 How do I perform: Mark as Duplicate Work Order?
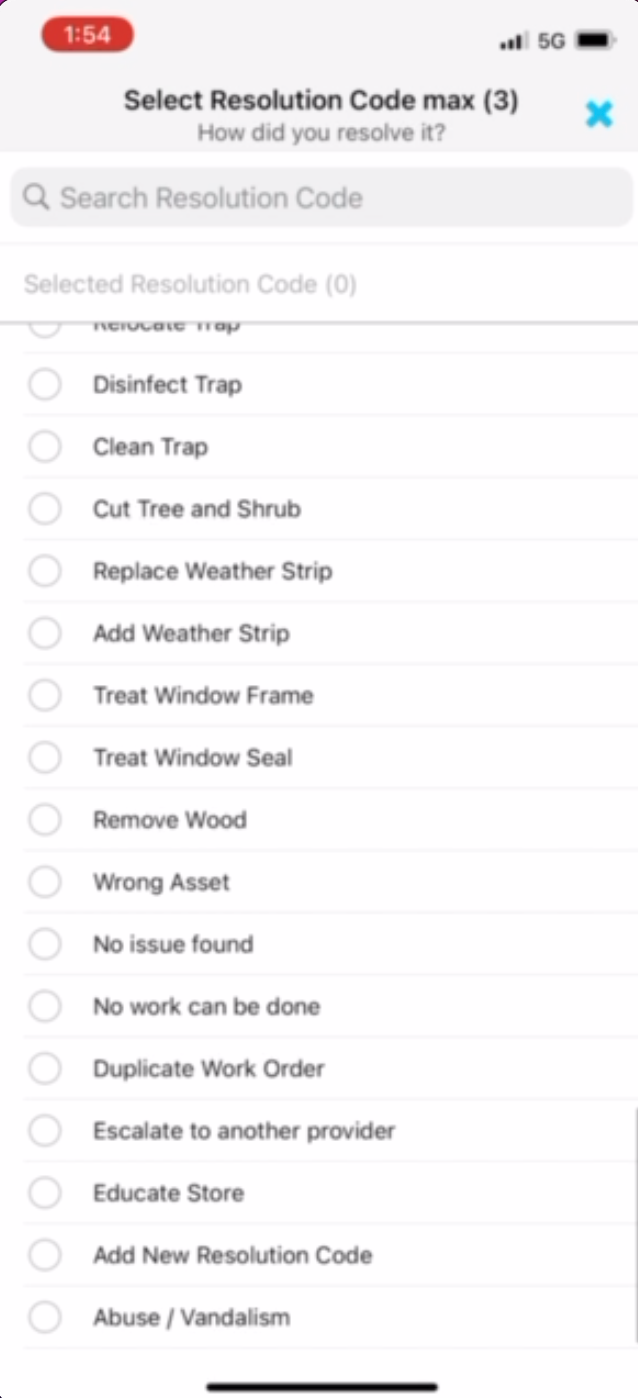click(330, 1068)
